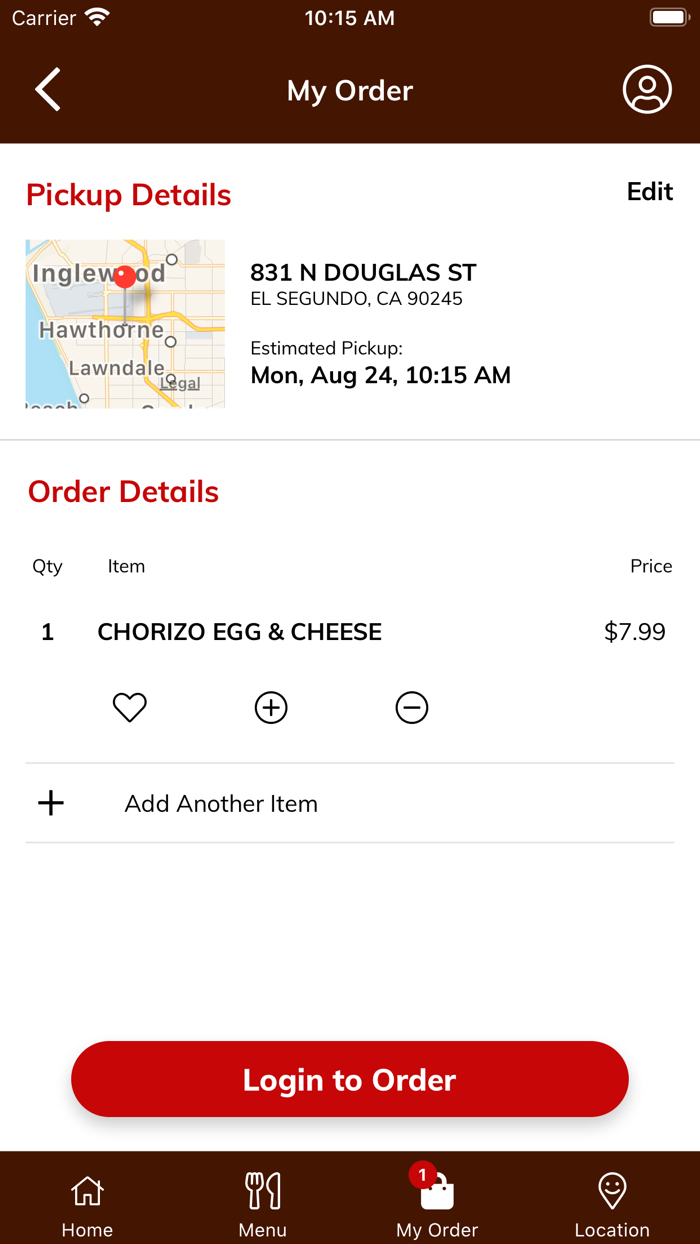Add another item to the order
Viewport: 700px width, 1244px height.
click(x=220, y=803)
